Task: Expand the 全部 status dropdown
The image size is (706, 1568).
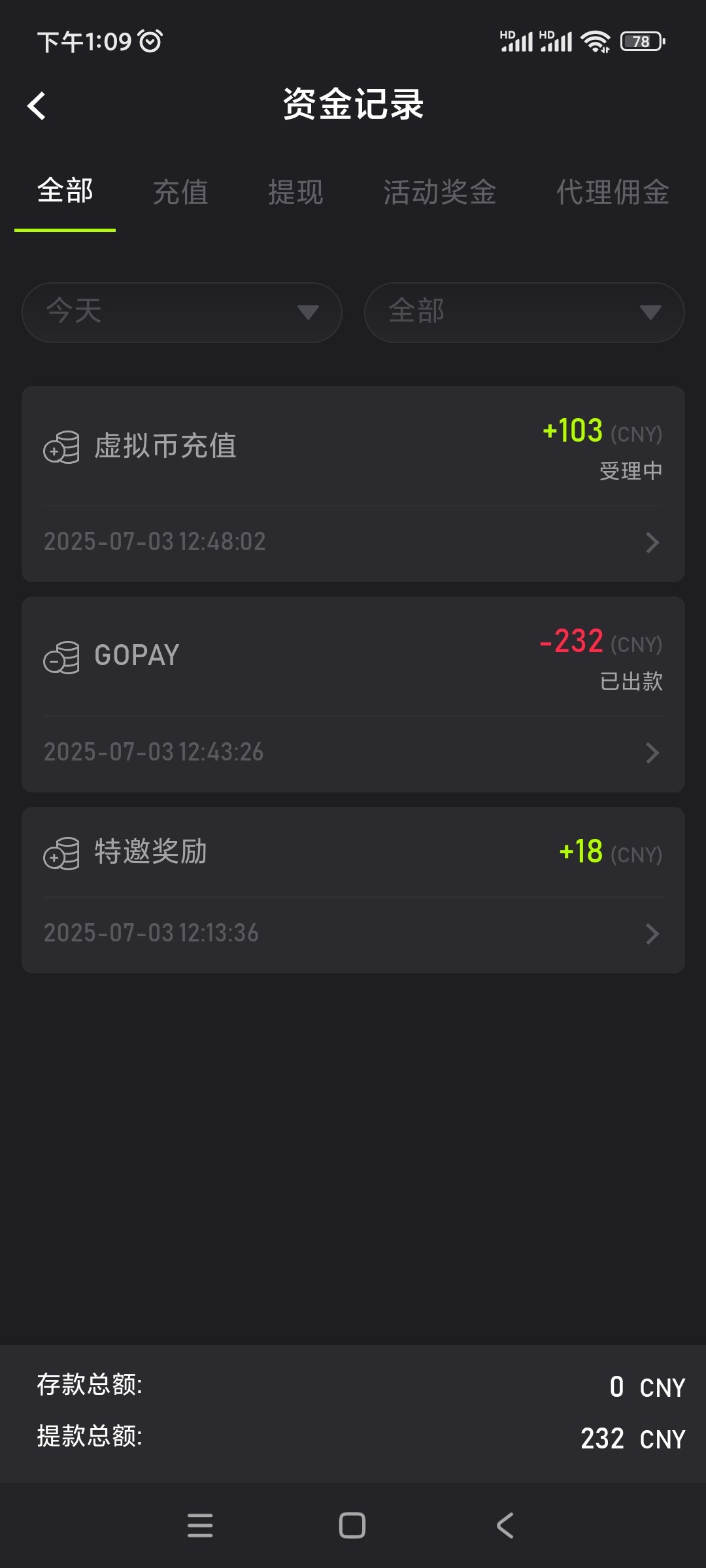Action: pyautogui.click(x=524, y=312)
